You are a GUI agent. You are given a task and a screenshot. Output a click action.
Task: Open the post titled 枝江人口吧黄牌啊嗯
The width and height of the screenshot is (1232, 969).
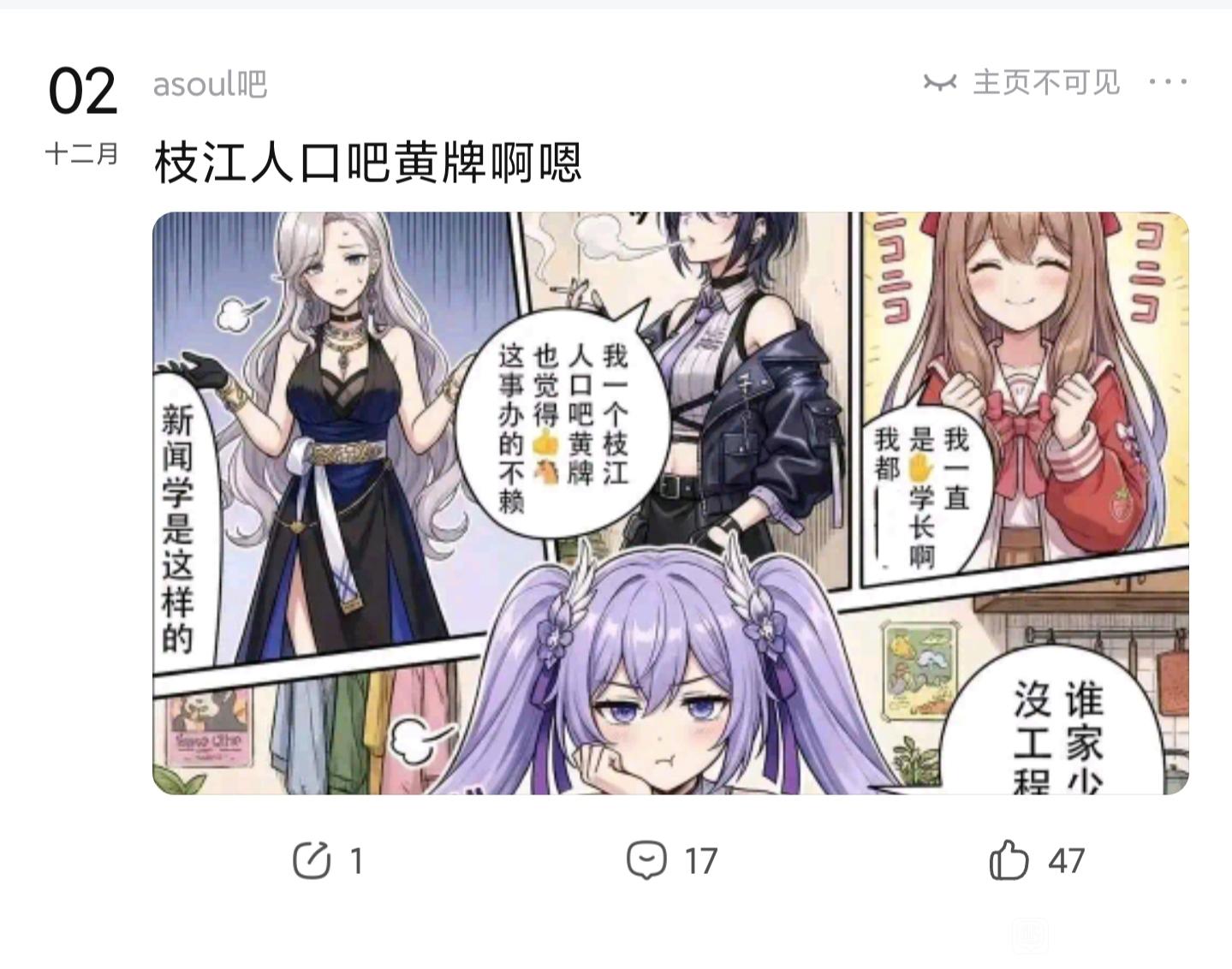coord(368,162)
